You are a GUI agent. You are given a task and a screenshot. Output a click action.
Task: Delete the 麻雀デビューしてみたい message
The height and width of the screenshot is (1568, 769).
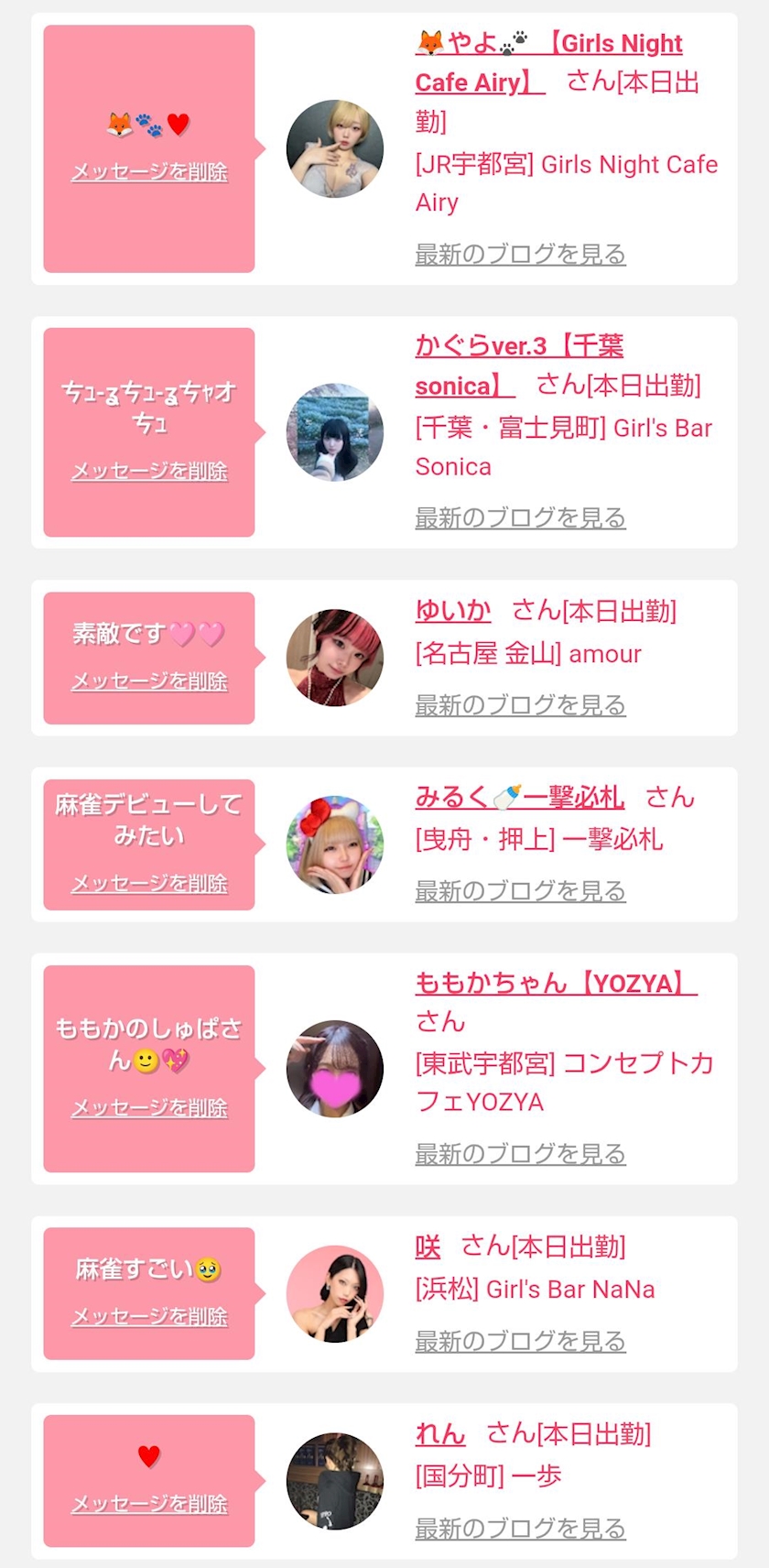[x=149, y=884]
